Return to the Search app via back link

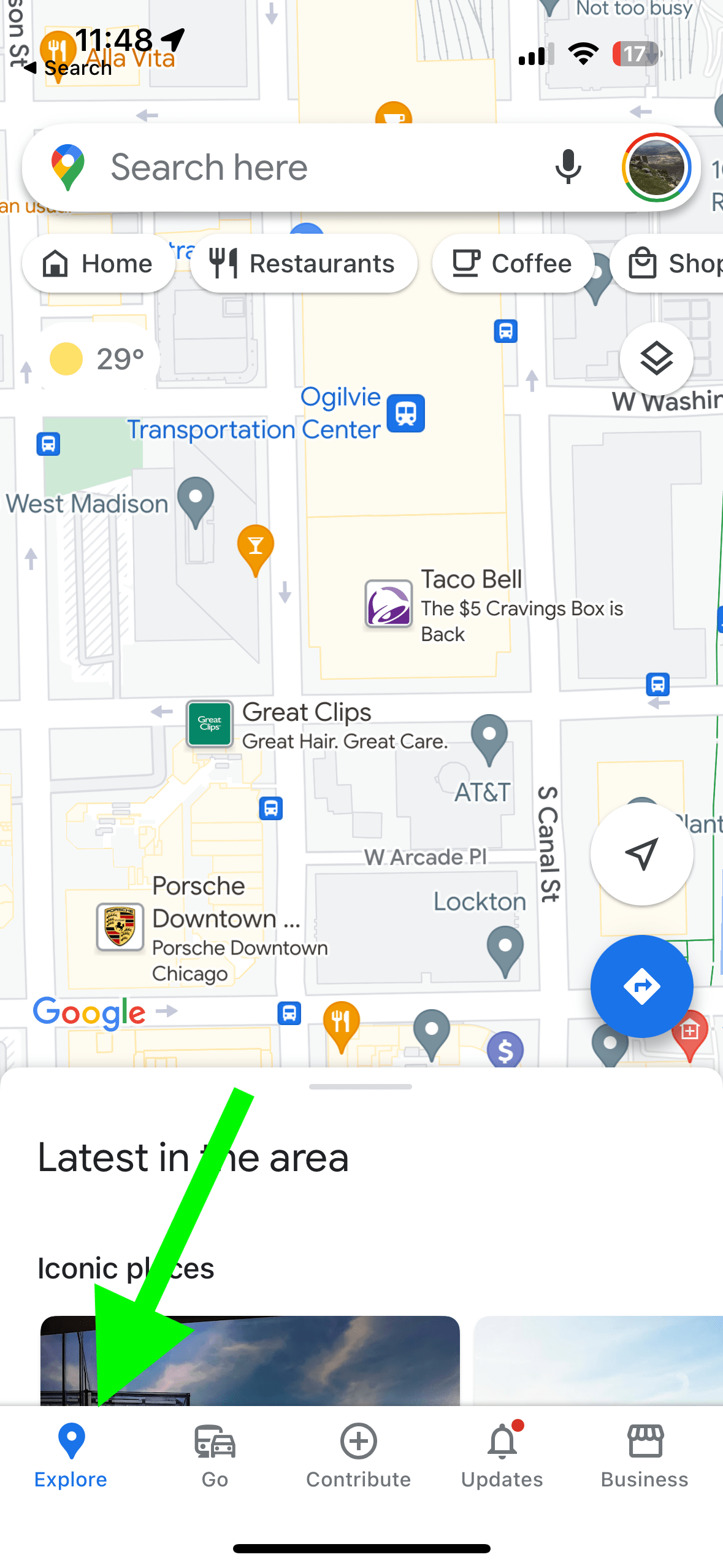(x=67, y=67)
